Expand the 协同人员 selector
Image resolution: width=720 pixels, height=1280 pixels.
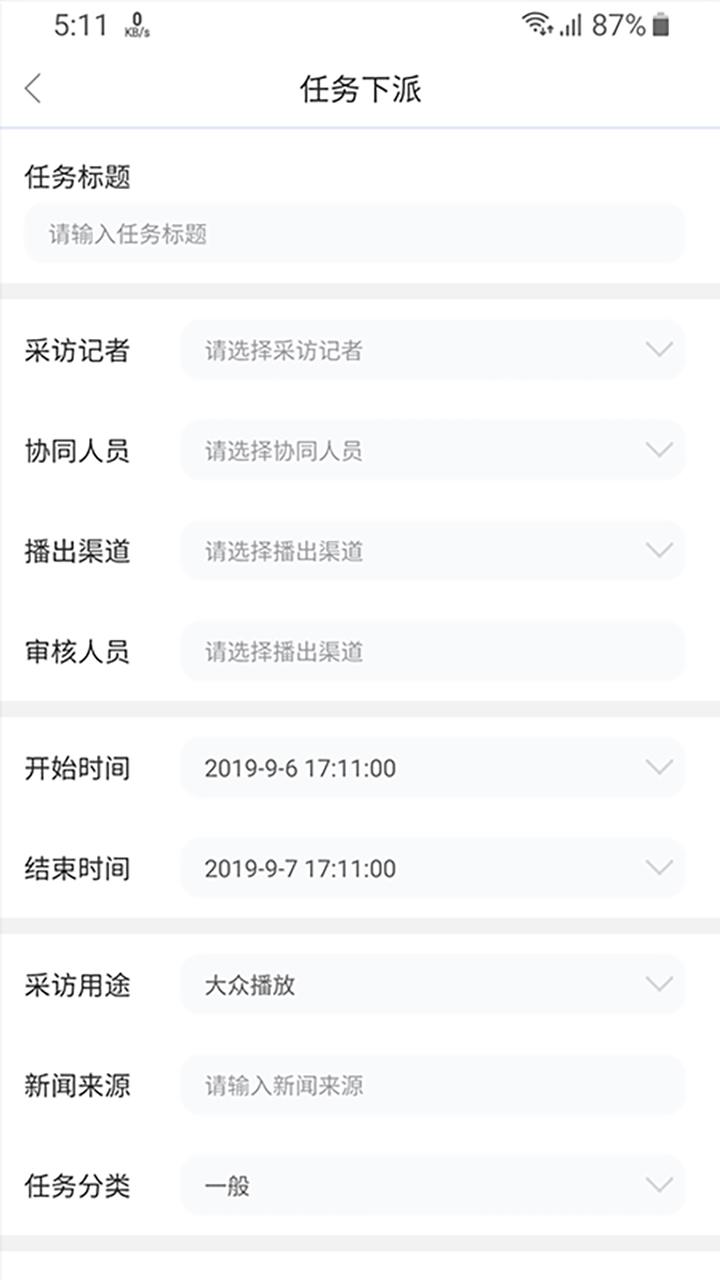432,450
